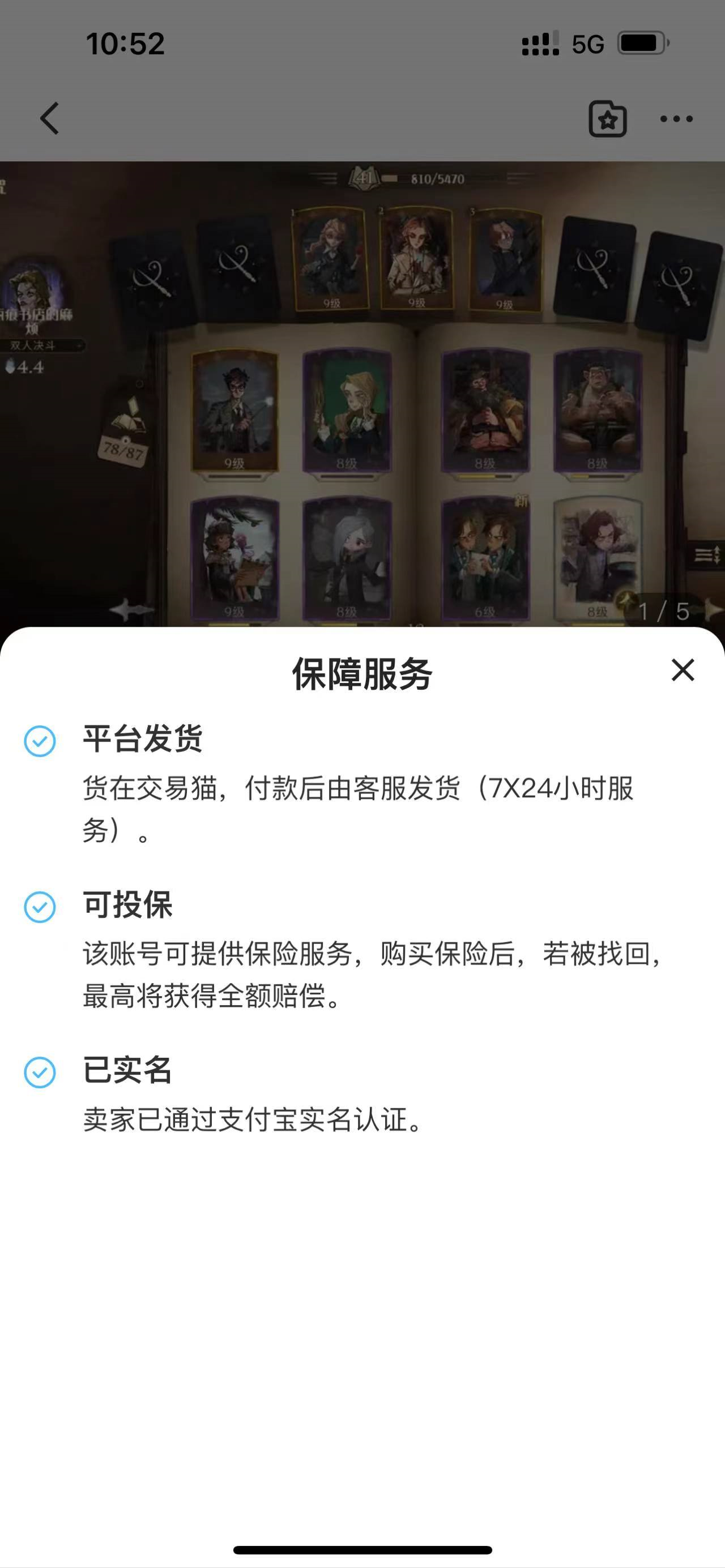Go back using the top-left arrow

tap(50, 118)
